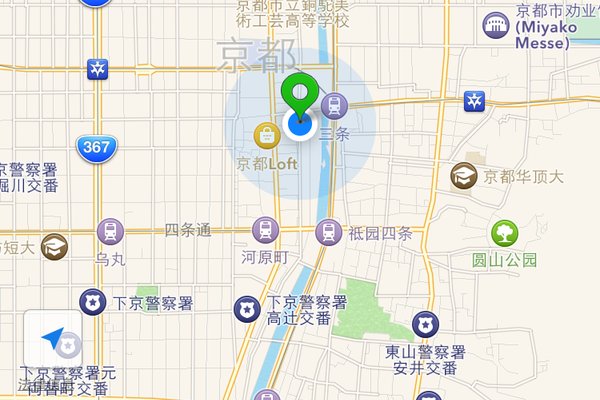Tap the 河原町 station marker
600x400 pixels.
point(265,230)
